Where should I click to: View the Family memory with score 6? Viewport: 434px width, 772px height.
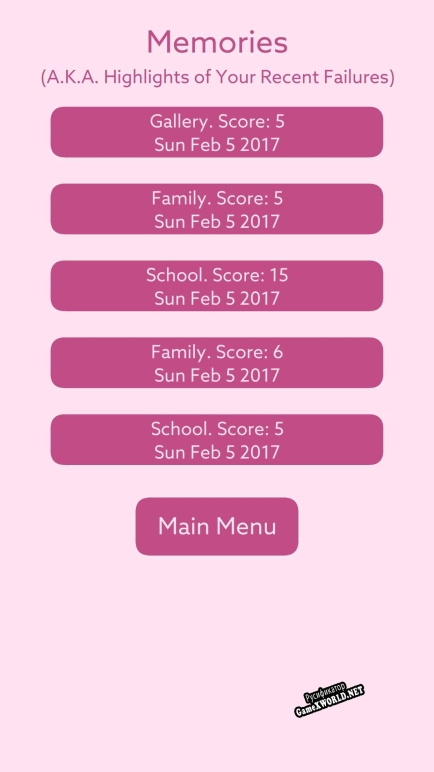tap(217, 362)
